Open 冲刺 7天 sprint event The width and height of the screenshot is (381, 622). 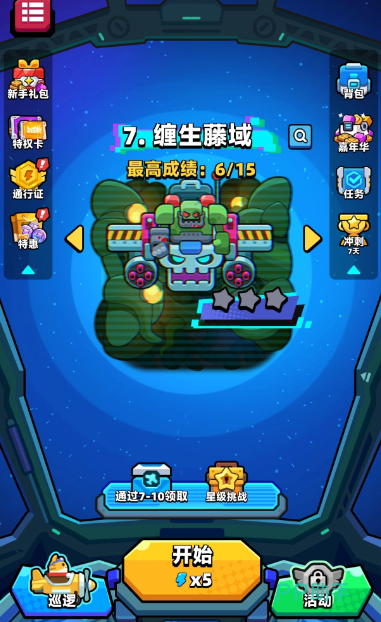(x=353, y=234)
